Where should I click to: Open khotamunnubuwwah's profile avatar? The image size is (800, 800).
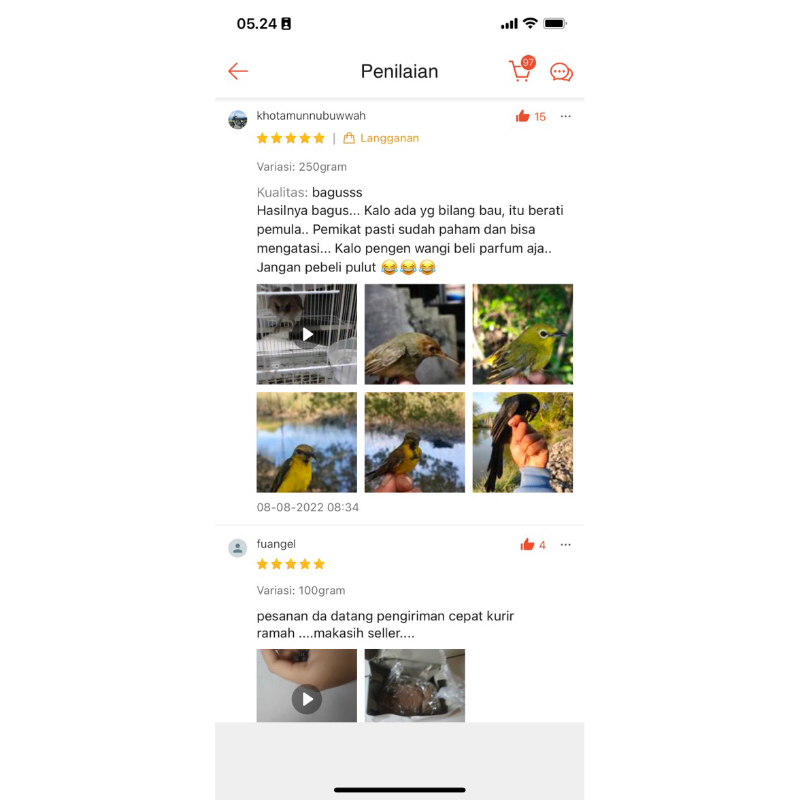[238, 120]
